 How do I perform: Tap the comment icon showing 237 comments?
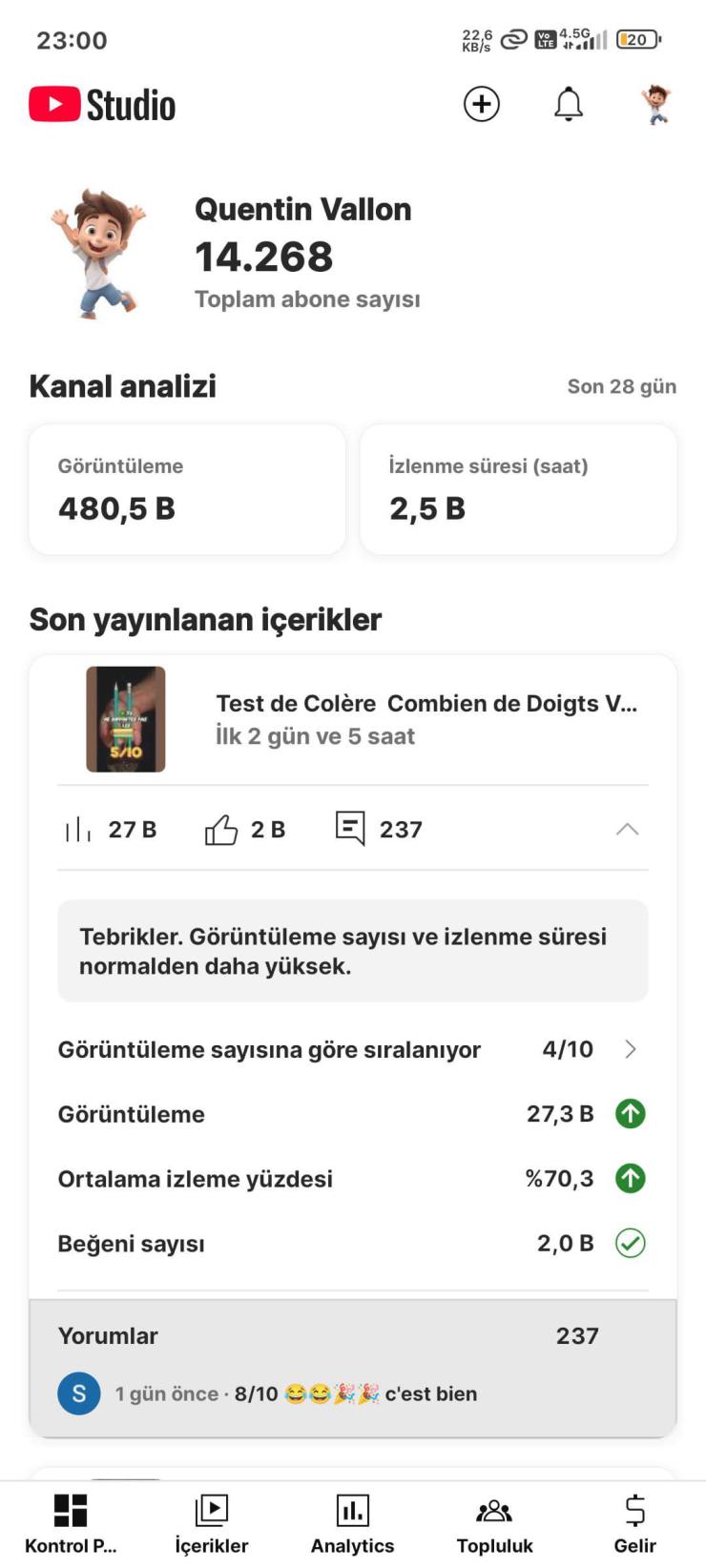(x=354, y=830)
